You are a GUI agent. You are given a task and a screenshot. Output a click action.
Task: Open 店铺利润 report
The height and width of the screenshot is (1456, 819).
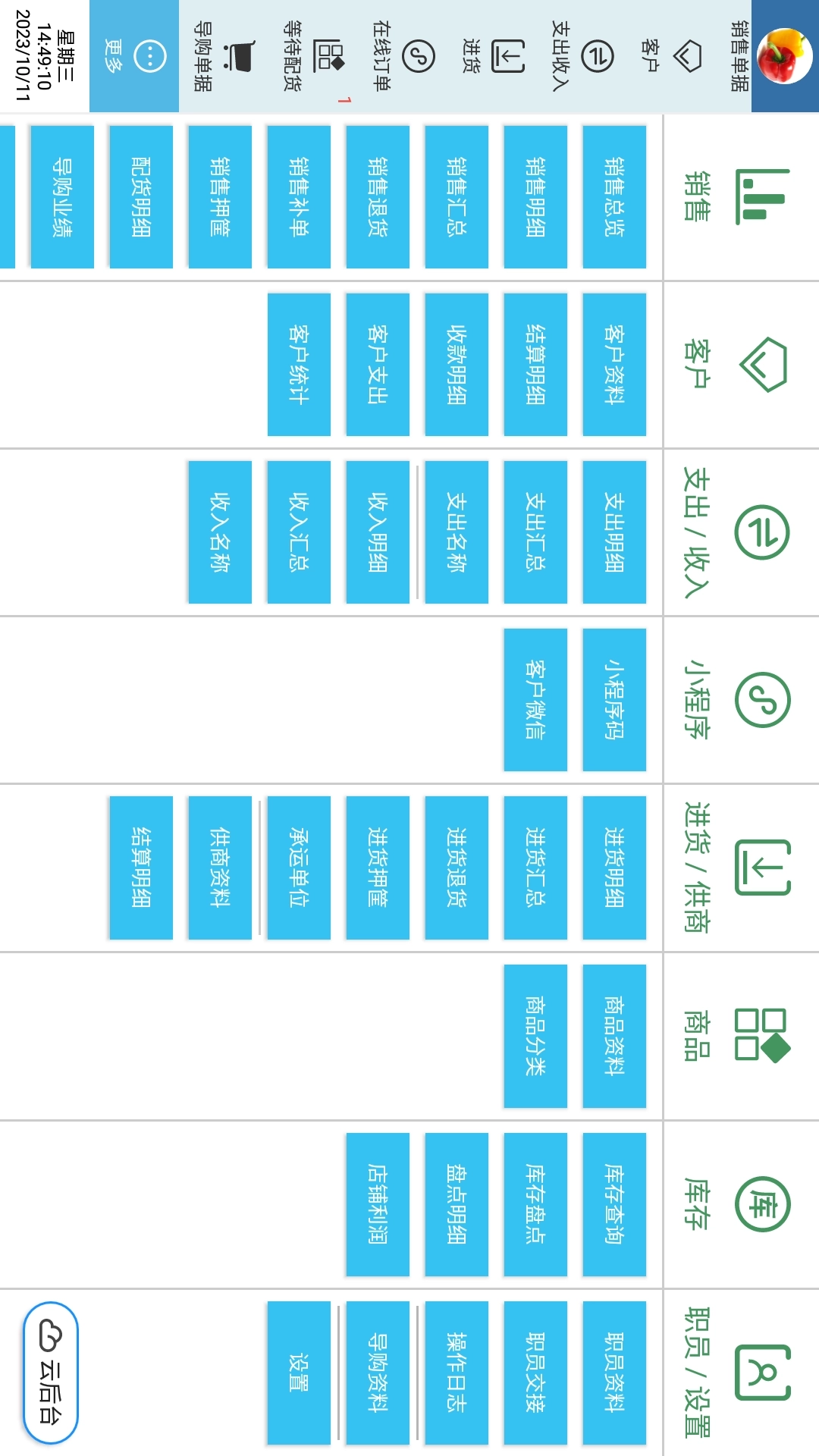378,1204
